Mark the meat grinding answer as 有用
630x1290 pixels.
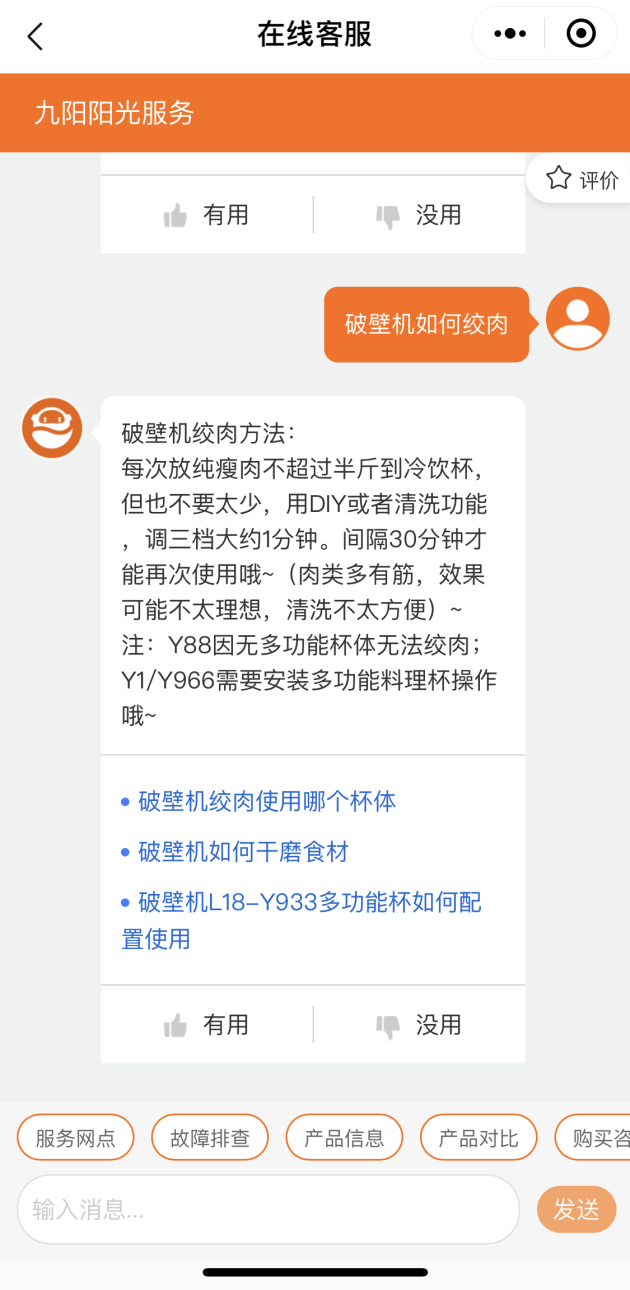point(206,1025)
